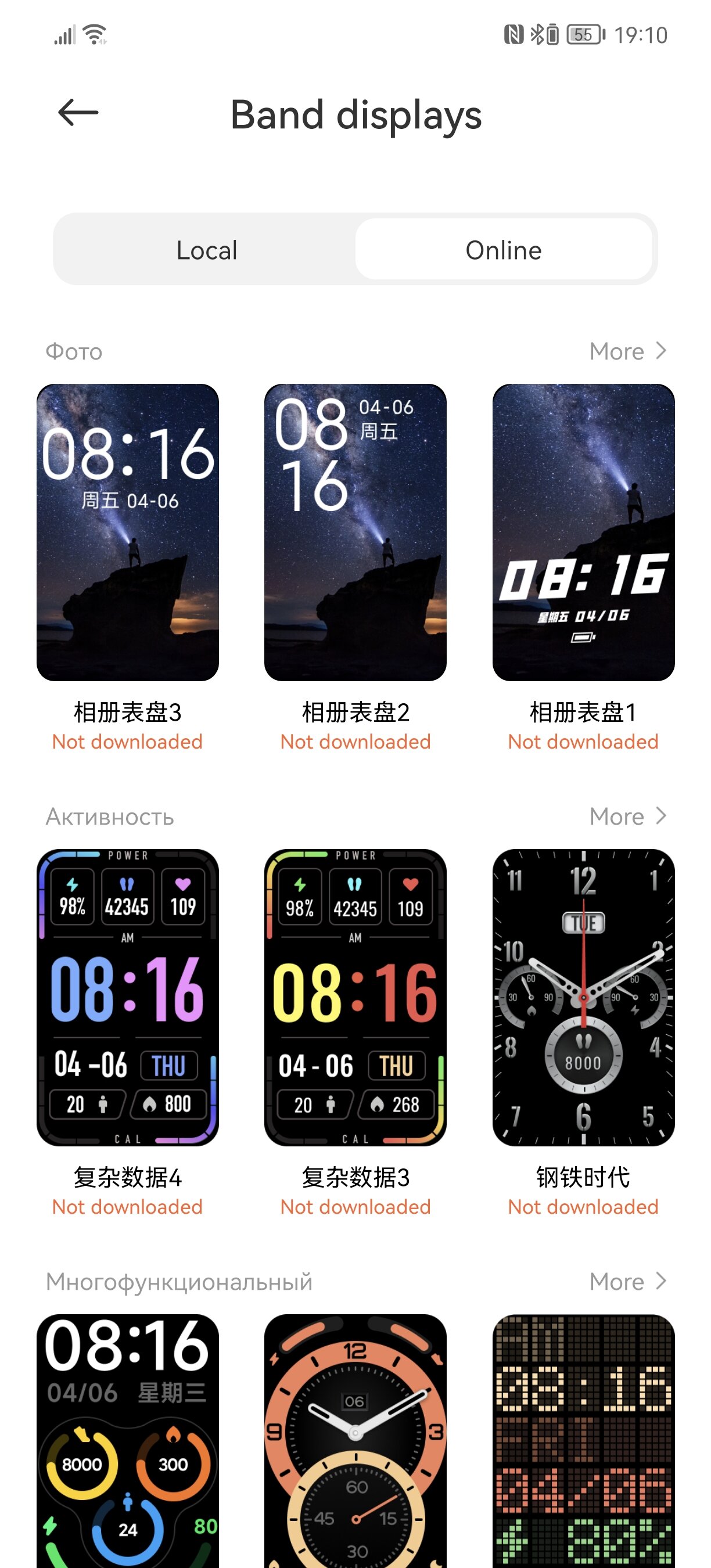
Task: Open the 钢铁时代 analog watch face
Action: 583,997
